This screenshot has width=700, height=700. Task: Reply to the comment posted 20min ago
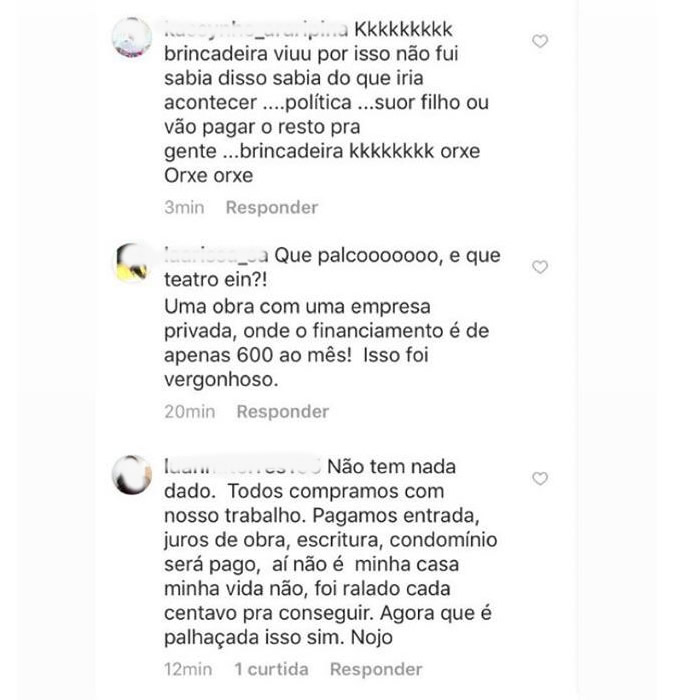(283, 411)
